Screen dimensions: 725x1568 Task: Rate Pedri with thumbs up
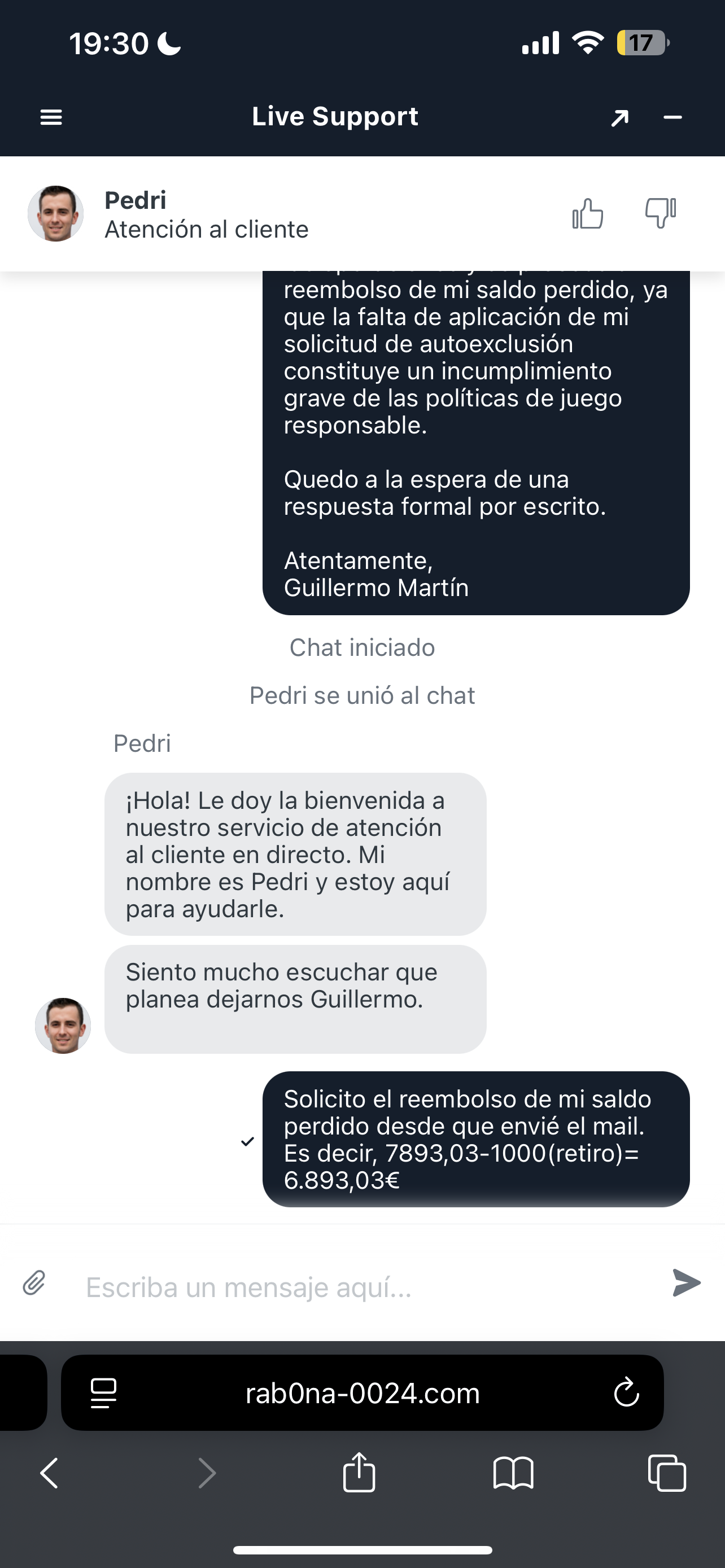point(587,214)
